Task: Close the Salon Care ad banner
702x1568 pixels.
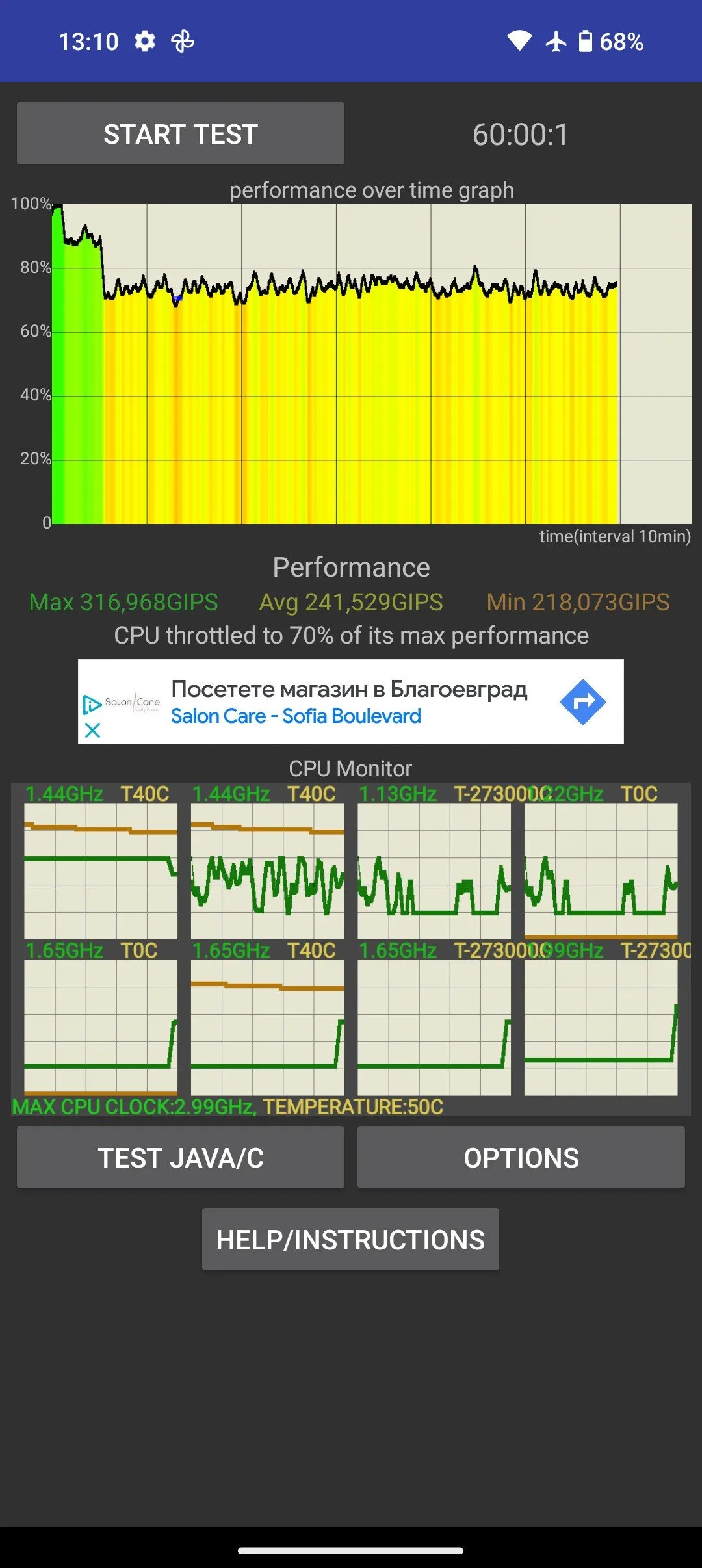Action: pyautogui.click(x=93, y=731)
